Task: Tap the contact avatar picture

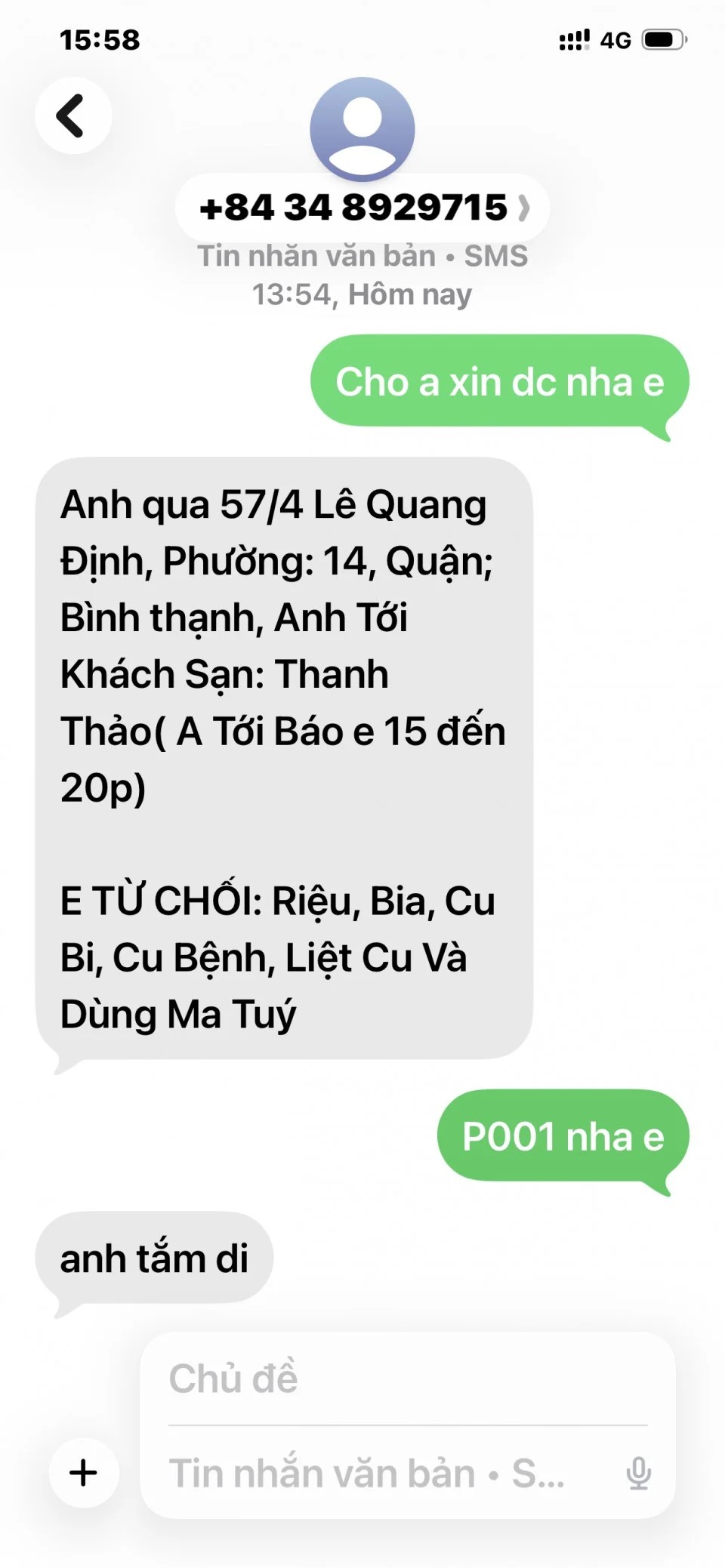Action: [x=362, y=128]
